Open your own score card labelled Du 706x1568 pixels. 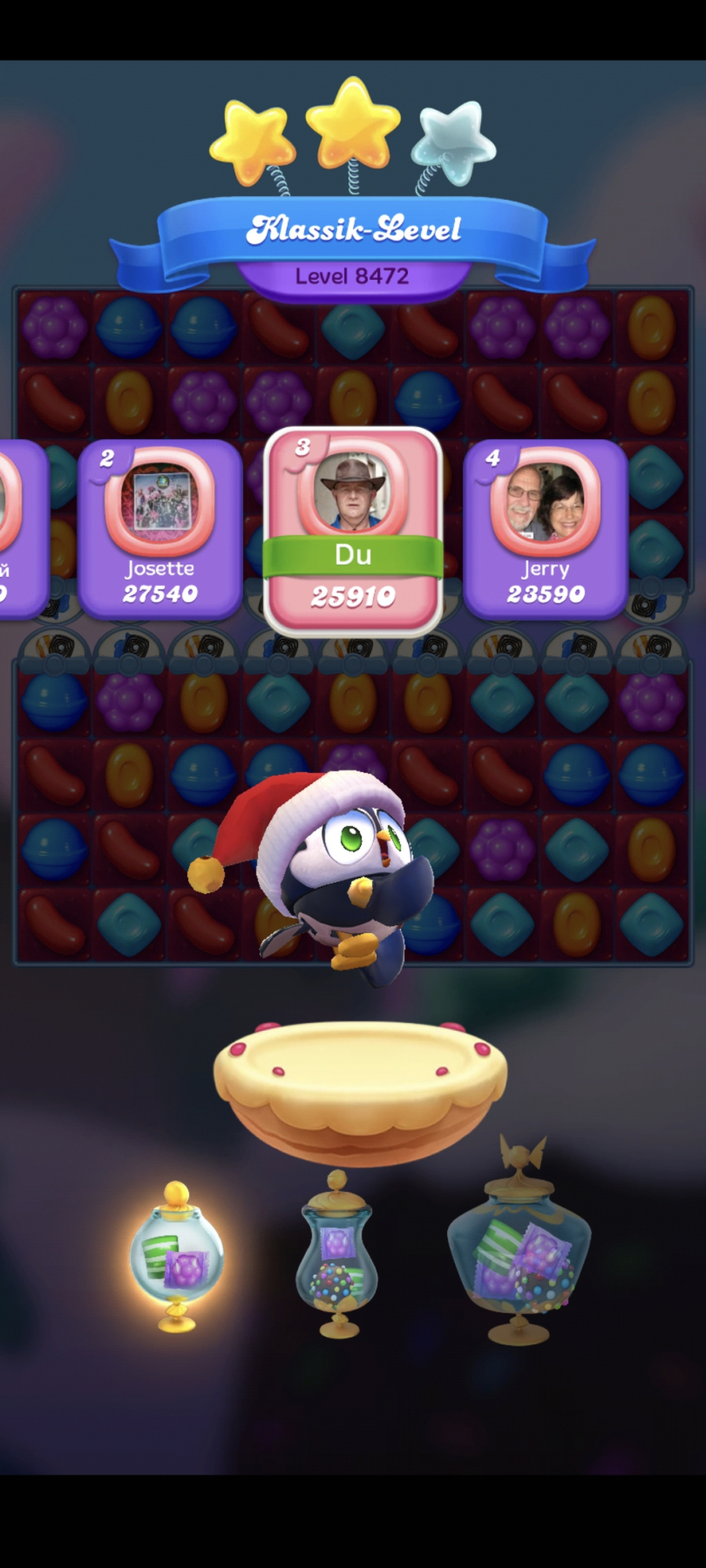(x=353, y=532)
